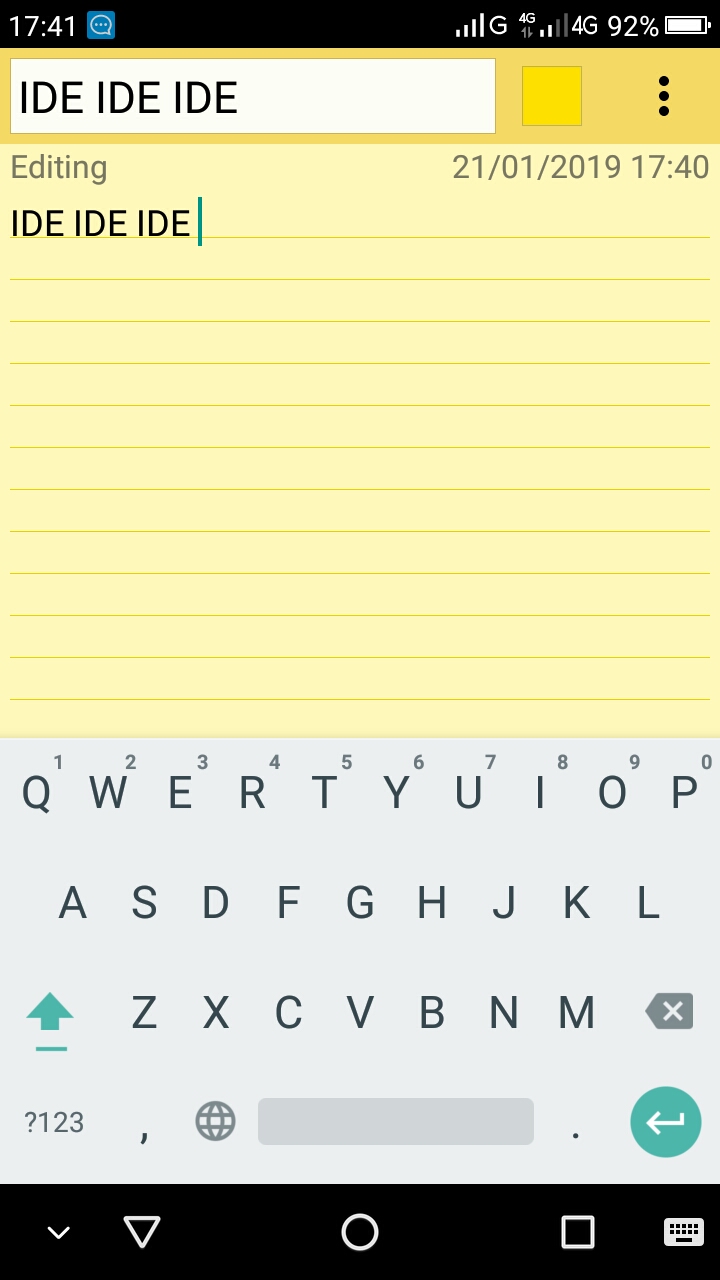720x1280 pixels.
Task: Hide the keyboard with the down chevron
Action: pos(59,1232)
